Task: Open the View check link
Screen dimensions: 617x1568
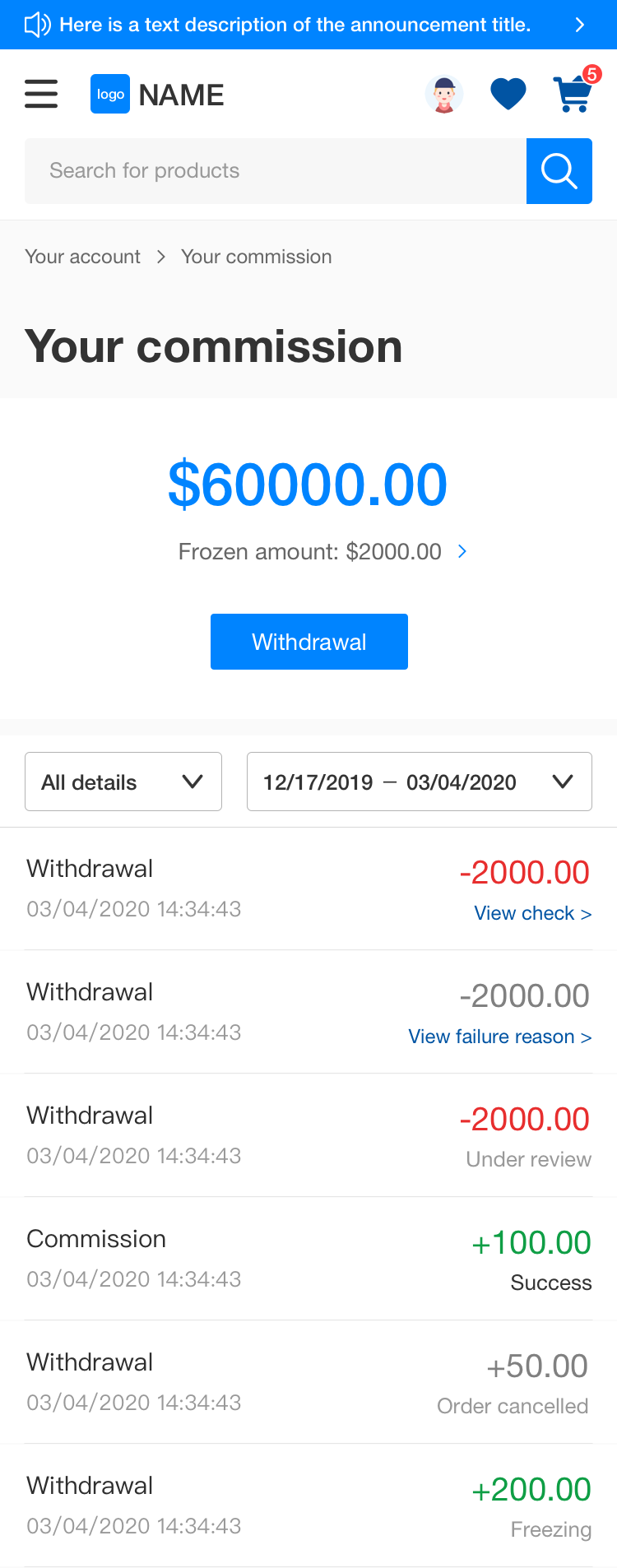Action: [x=532, y=913]
